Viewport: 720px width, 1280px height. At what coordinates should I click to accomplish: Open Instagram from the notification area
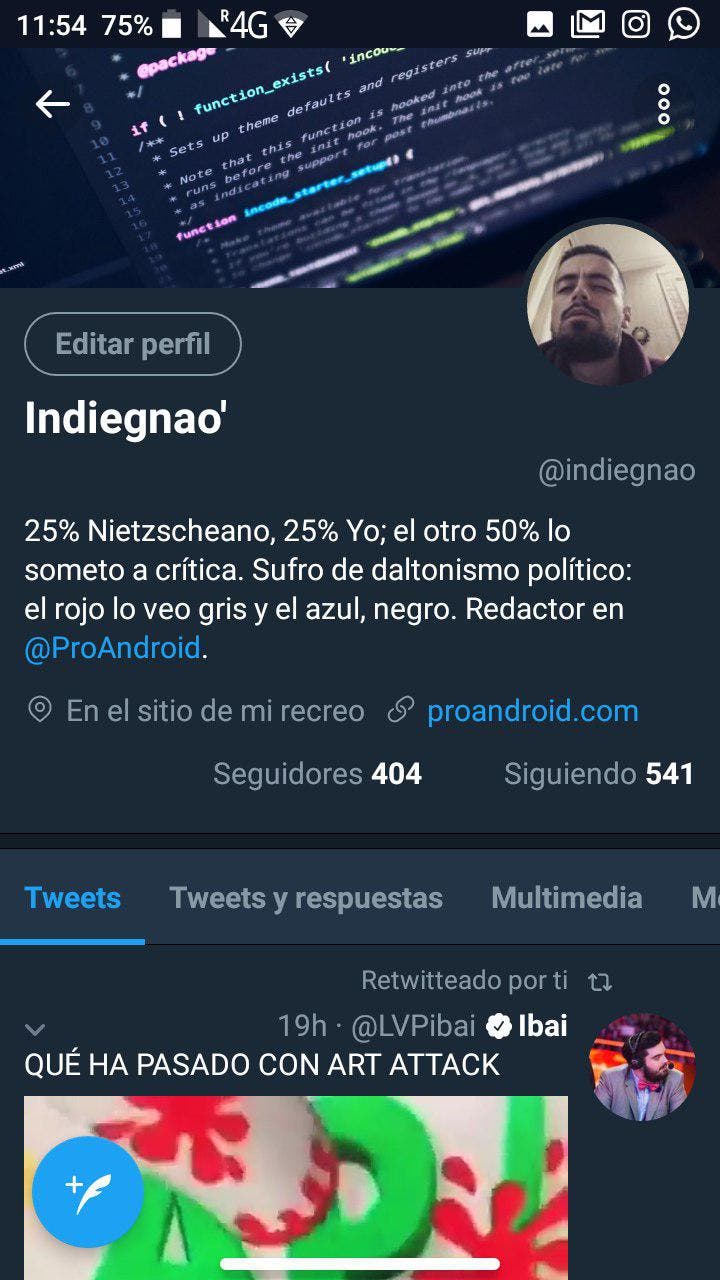click(x=635, y=25)
